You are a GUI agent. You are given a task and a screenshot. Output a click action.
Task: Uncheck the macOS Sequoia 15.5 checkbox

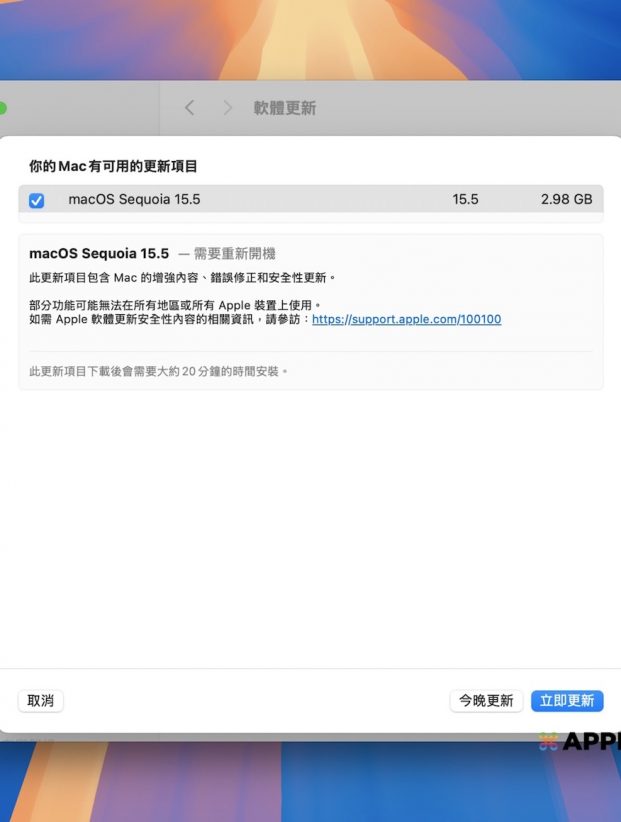pos(37,200)
